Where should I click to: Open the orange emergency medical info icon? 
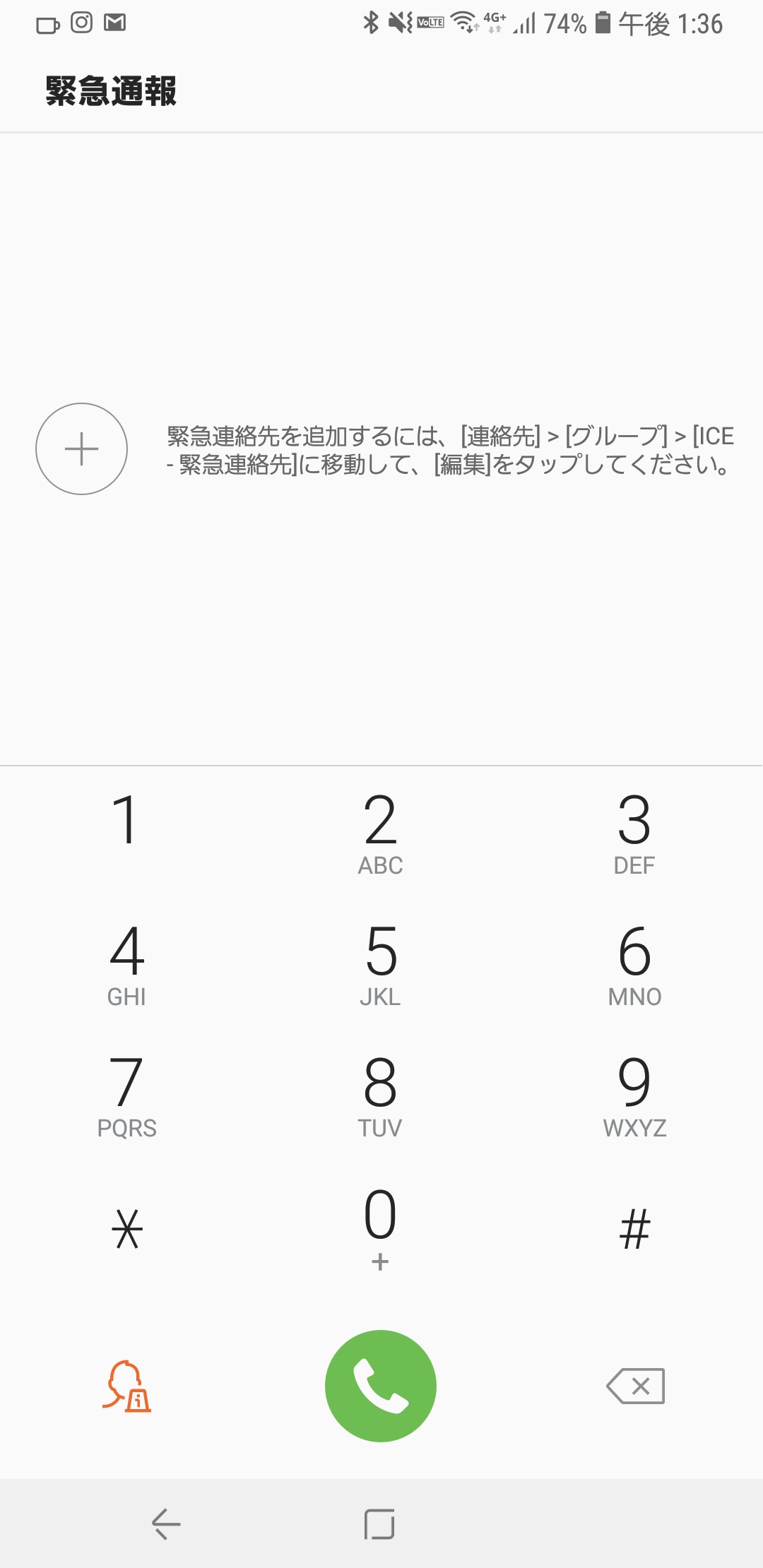(x=127, y=1386)
